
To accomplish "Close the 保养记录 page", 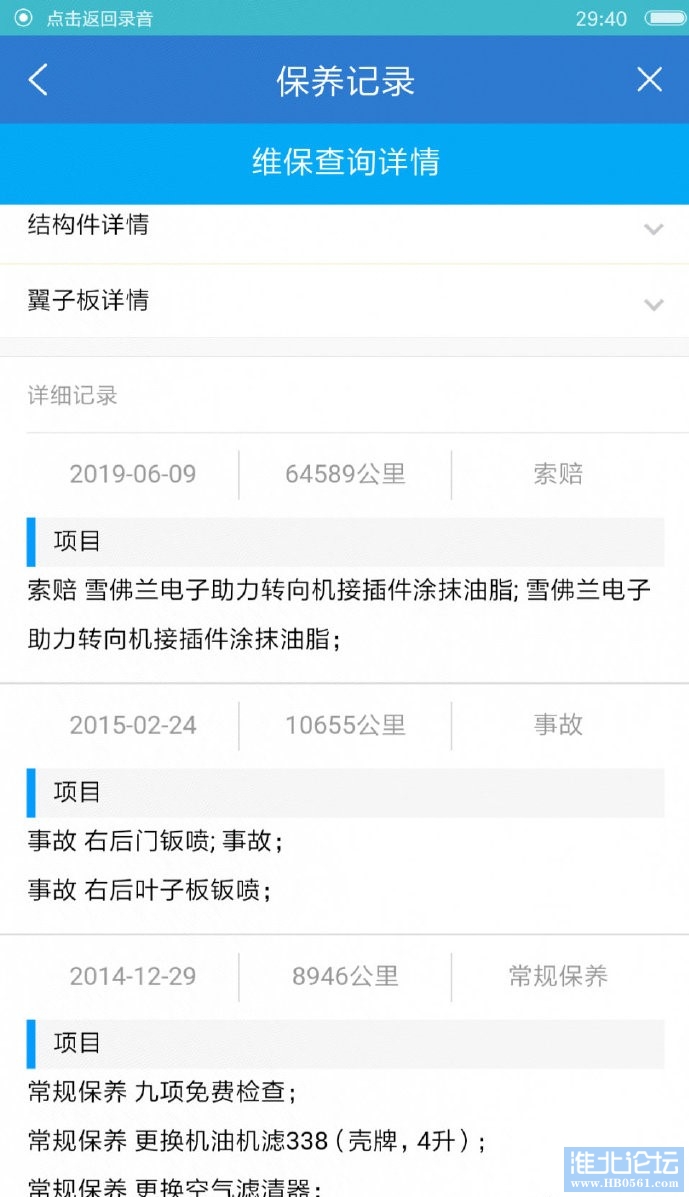I will click(650, 80).
